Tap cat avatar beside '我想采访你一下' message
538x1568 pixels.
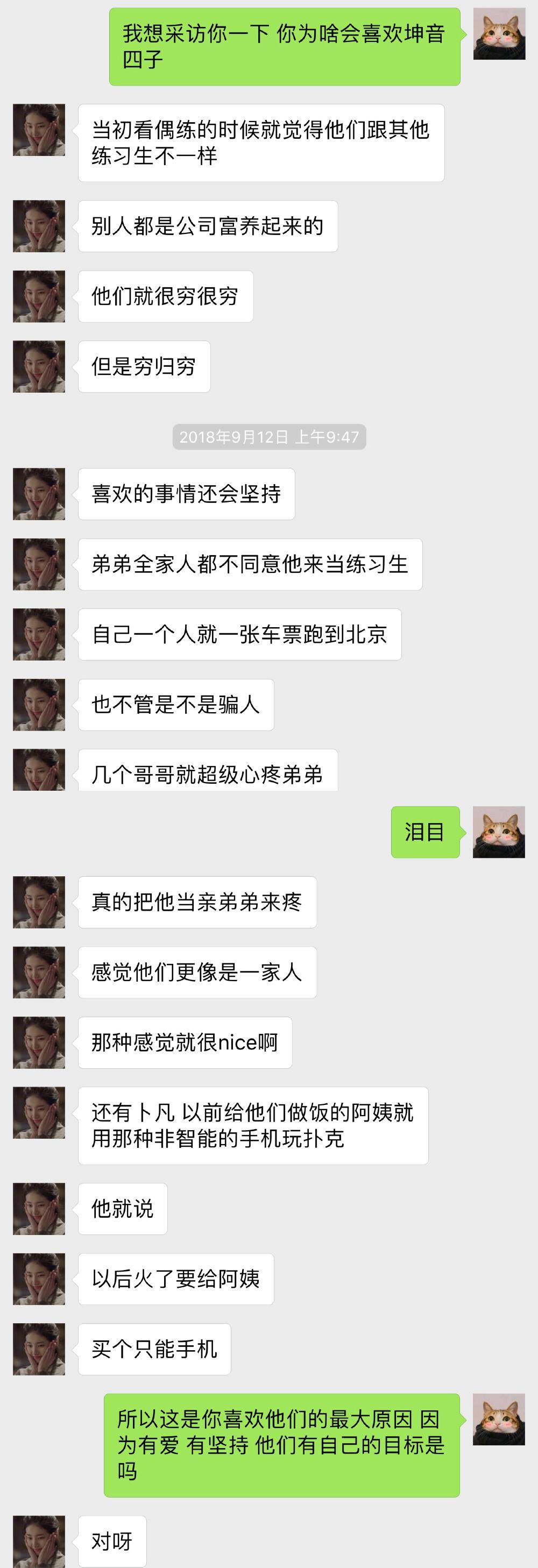[499, 33]
